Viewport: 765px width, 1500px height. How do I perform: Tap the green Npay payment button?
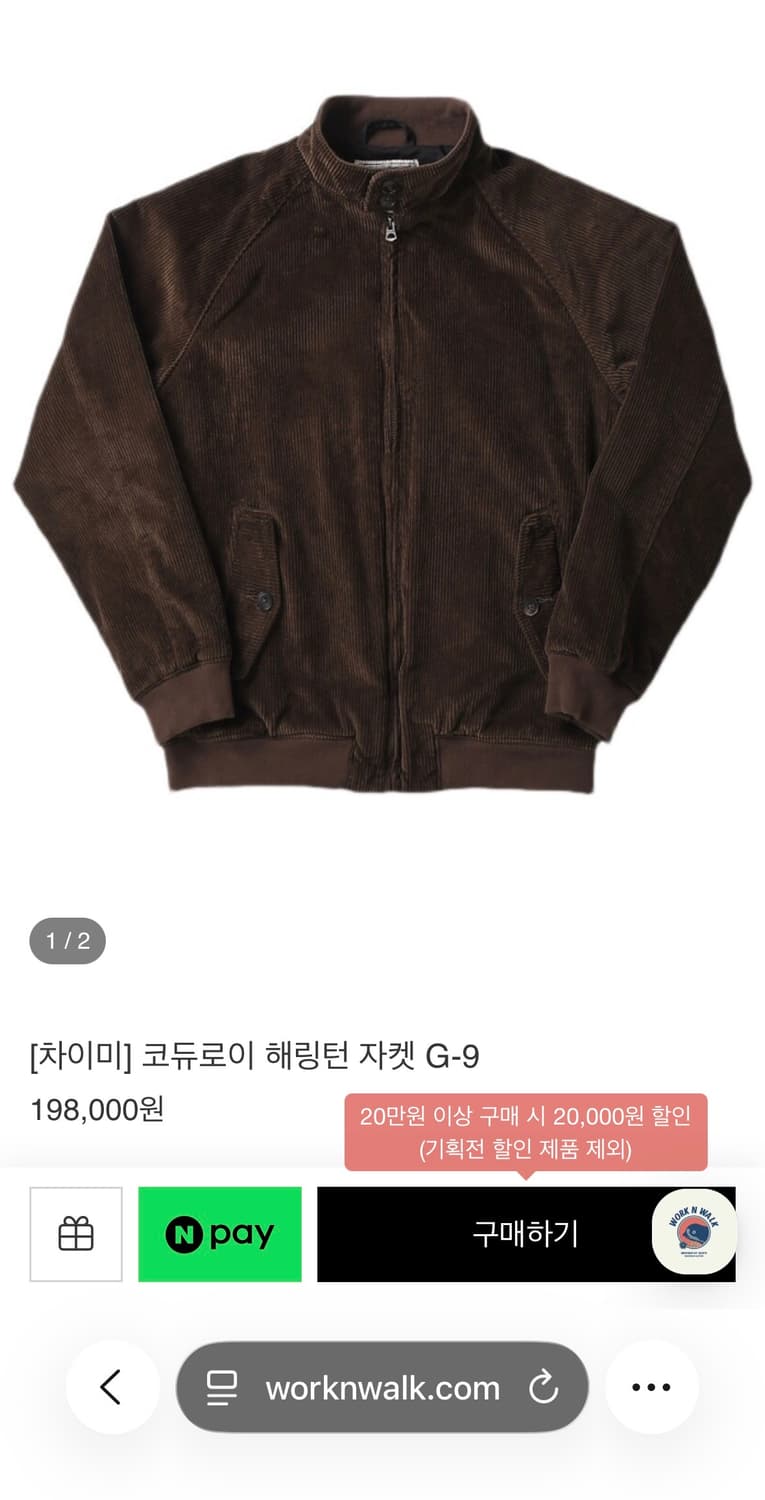pyautogui.click(x=220, y=1233)
